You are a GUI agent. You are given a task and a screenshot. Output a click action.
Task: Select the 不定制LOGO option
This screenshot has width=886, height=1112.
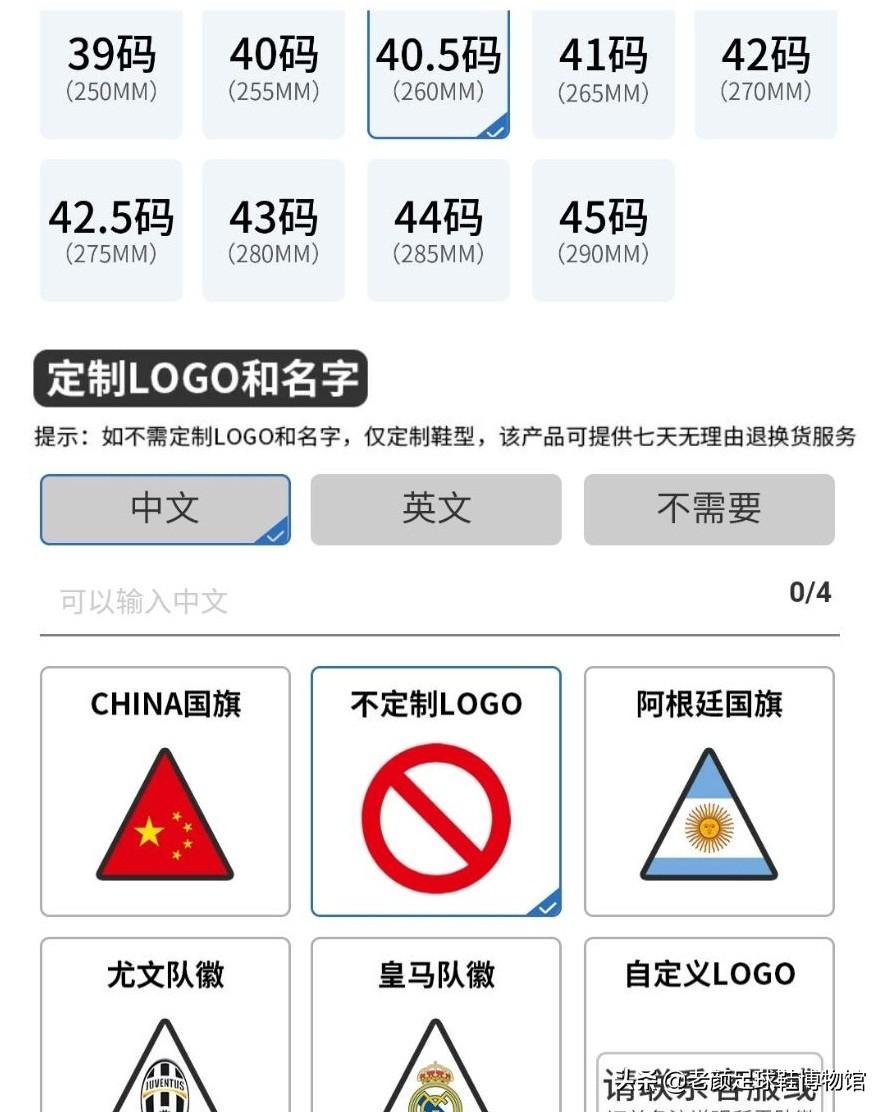tap(436, 791)
